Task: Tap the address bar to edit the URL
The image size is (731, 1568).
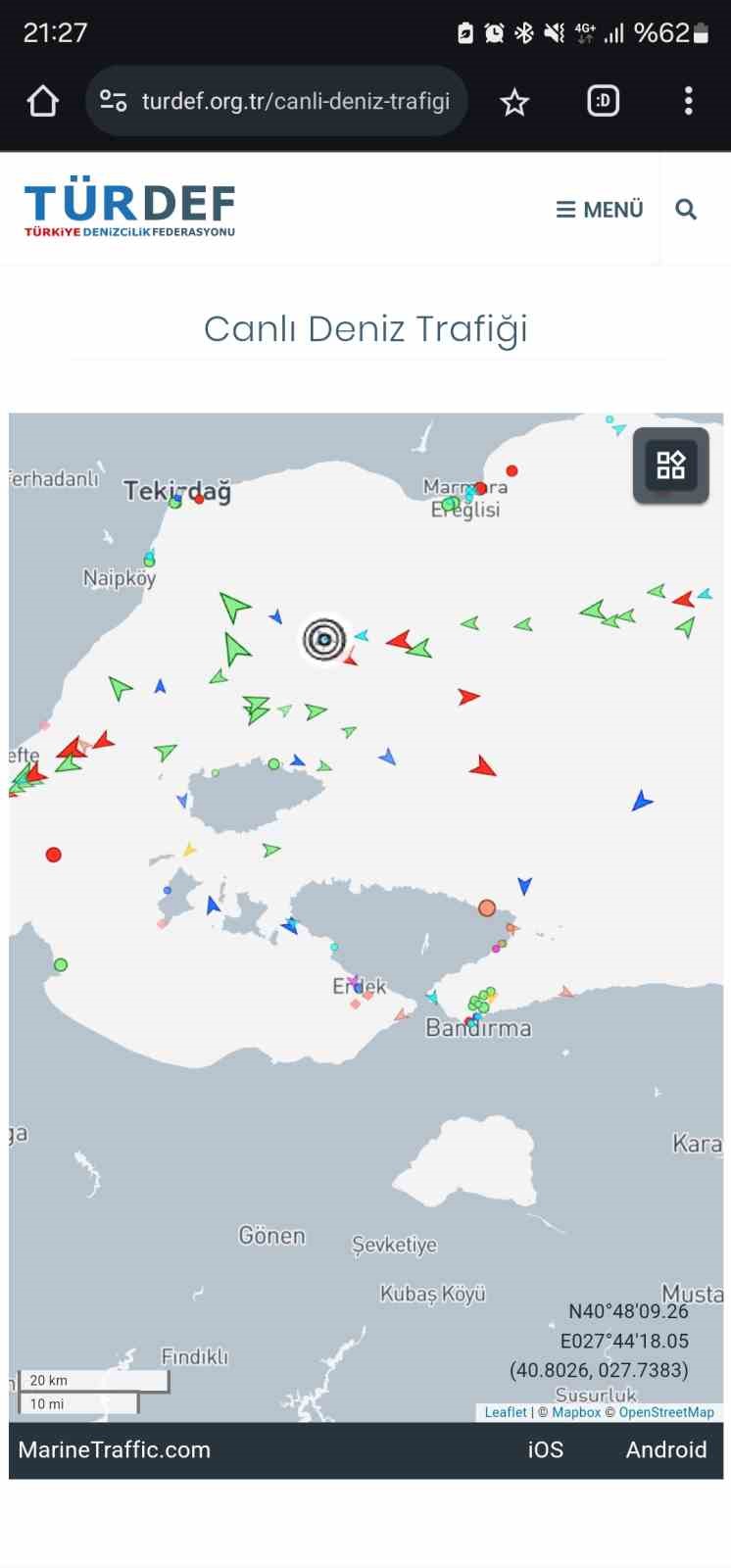Action: (294, 99)
